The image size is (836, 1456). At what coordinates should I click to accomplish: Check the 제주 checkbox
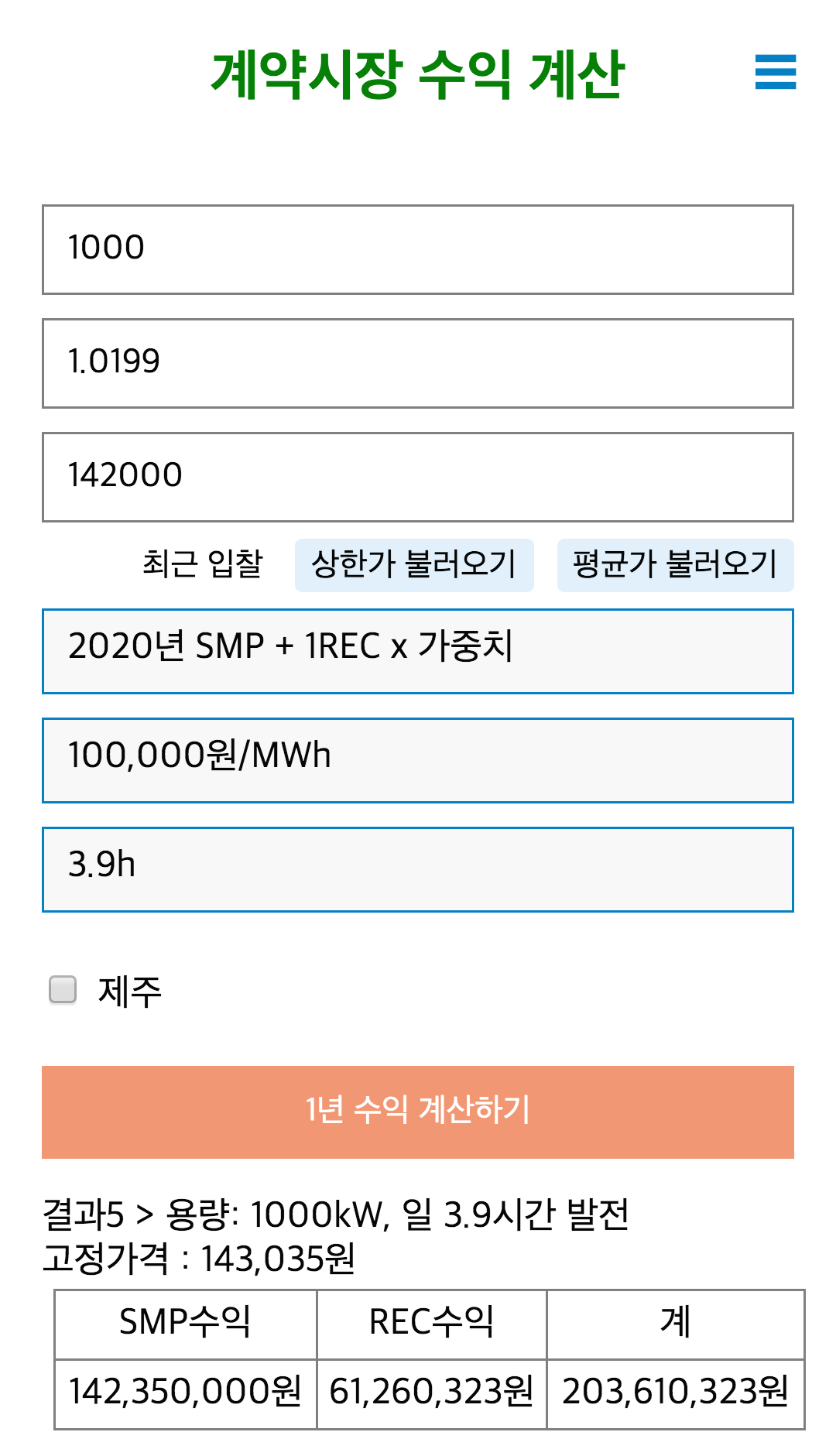coord(63,989)
